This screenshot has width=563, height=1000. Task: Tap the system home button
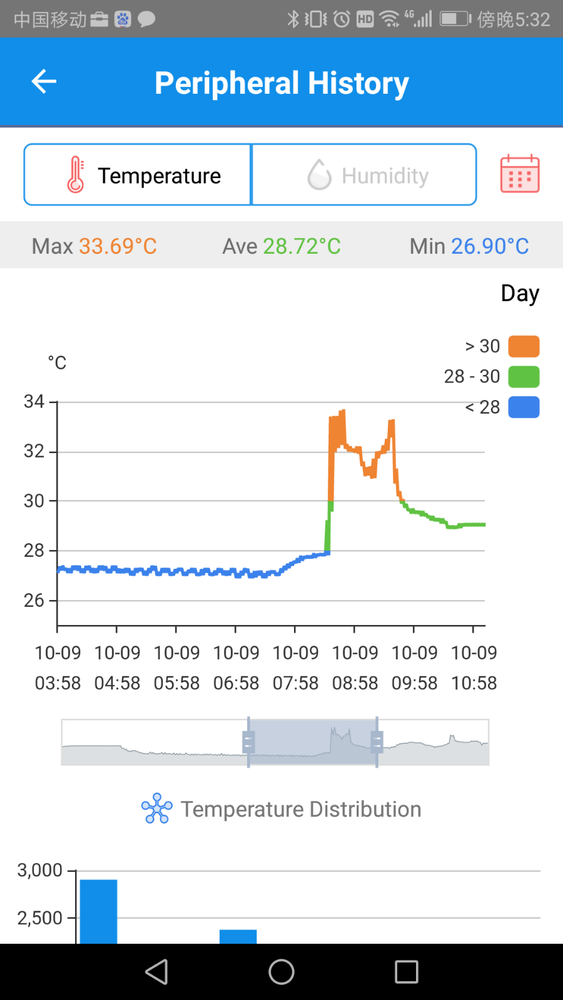pyautogui.click(x=281, y=972)
